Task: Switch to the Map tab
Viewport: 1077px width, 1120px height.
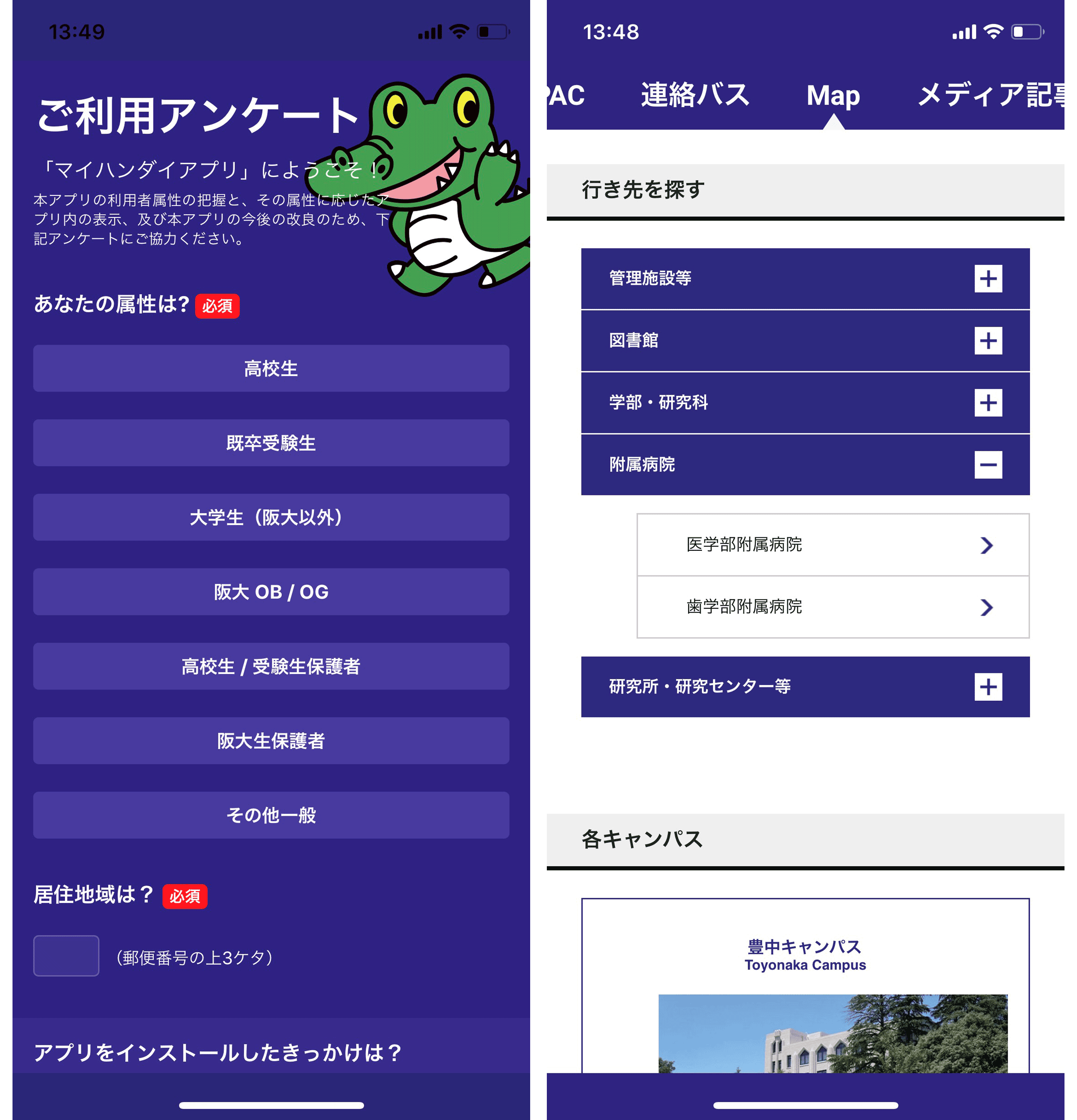Action: point(833,95)
